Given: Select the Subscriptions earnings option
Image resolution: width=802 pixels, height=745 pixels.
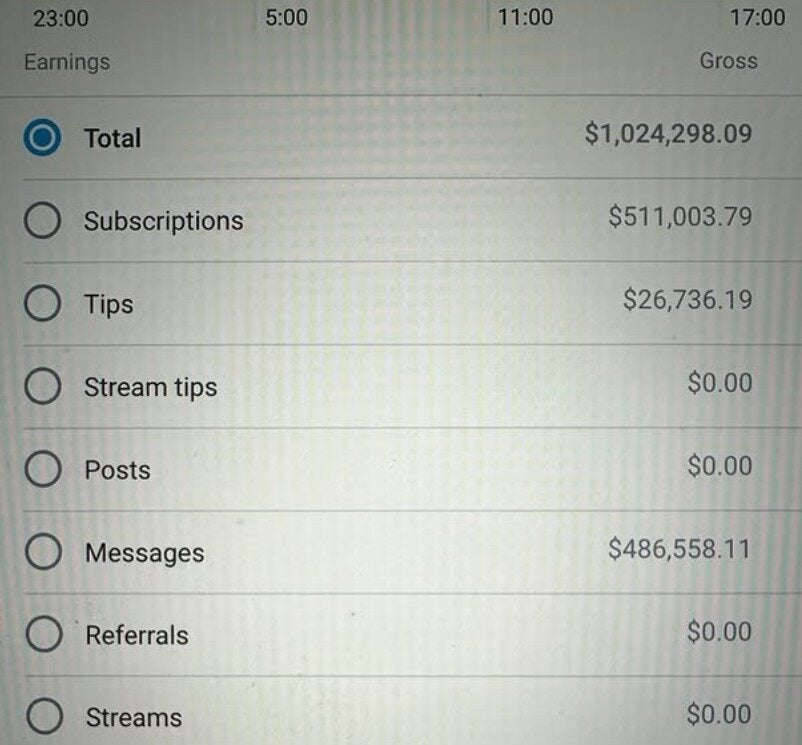Looking at the screenshot, I should point(43,221).
